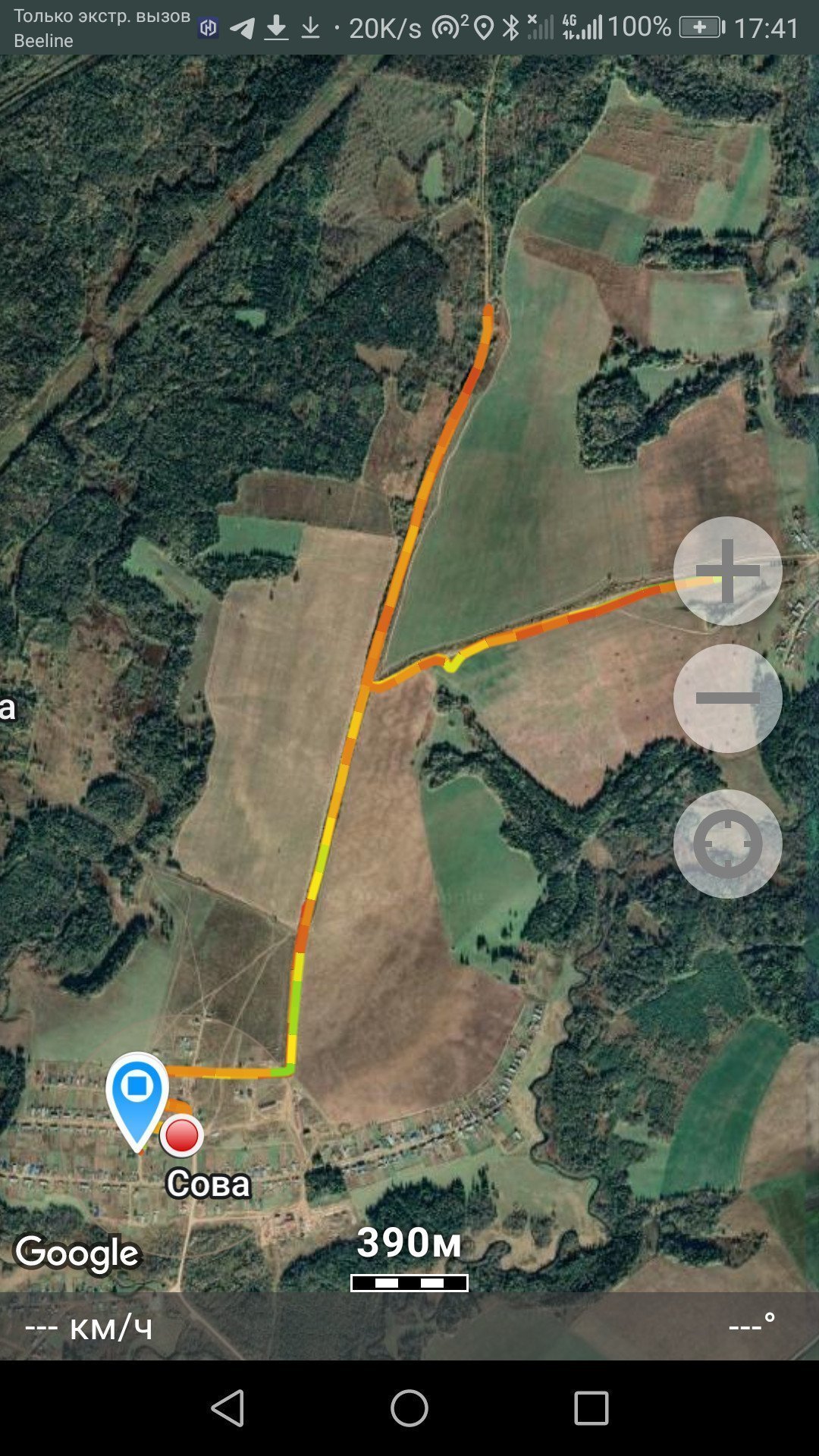This screenshot has height=1456, width=819.
Task: Center map on my location
Action: coord(727,844)
